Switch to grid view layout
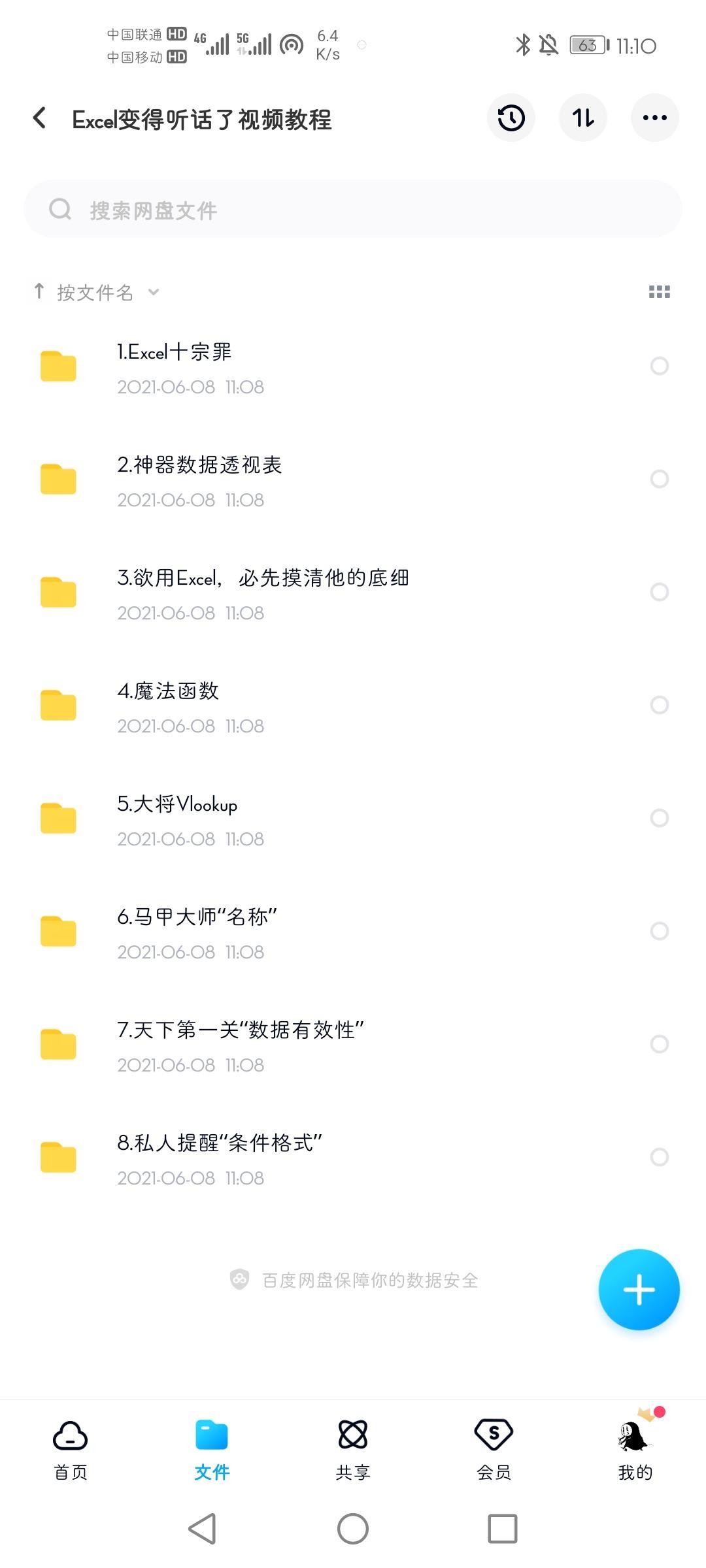Screen dimensions: 706x1568 click(659, 292)
